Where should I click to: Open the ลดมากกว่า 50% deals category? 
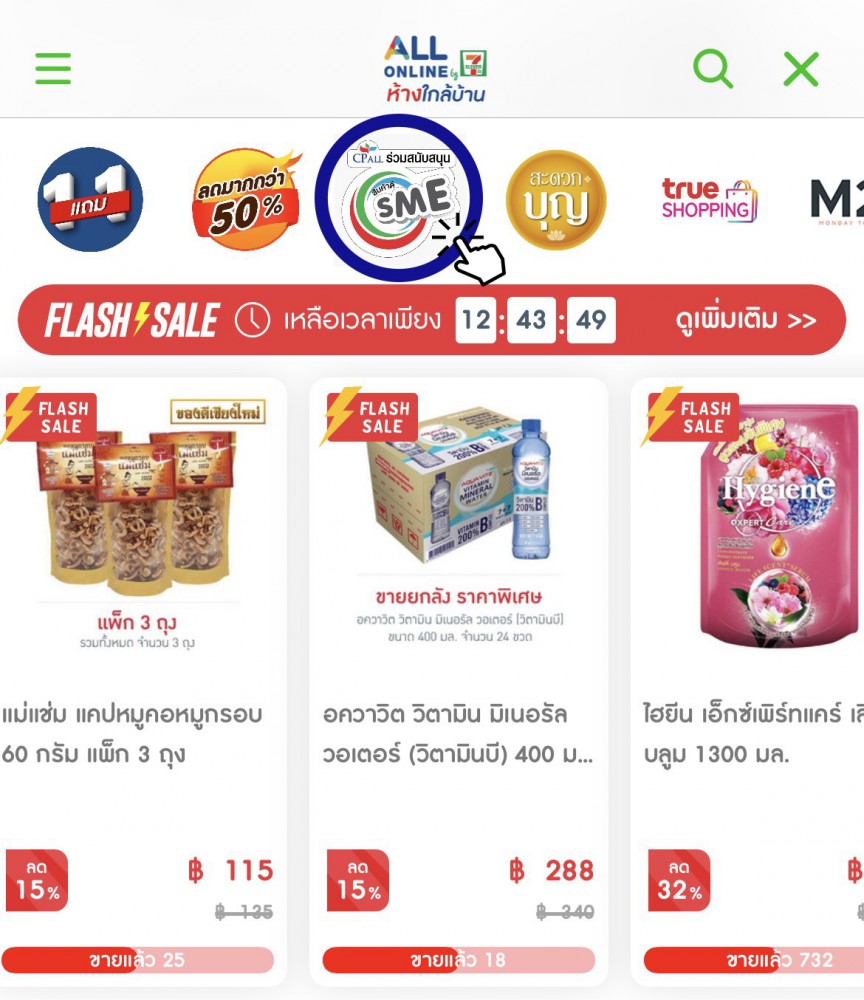click(x=245, y=199)
